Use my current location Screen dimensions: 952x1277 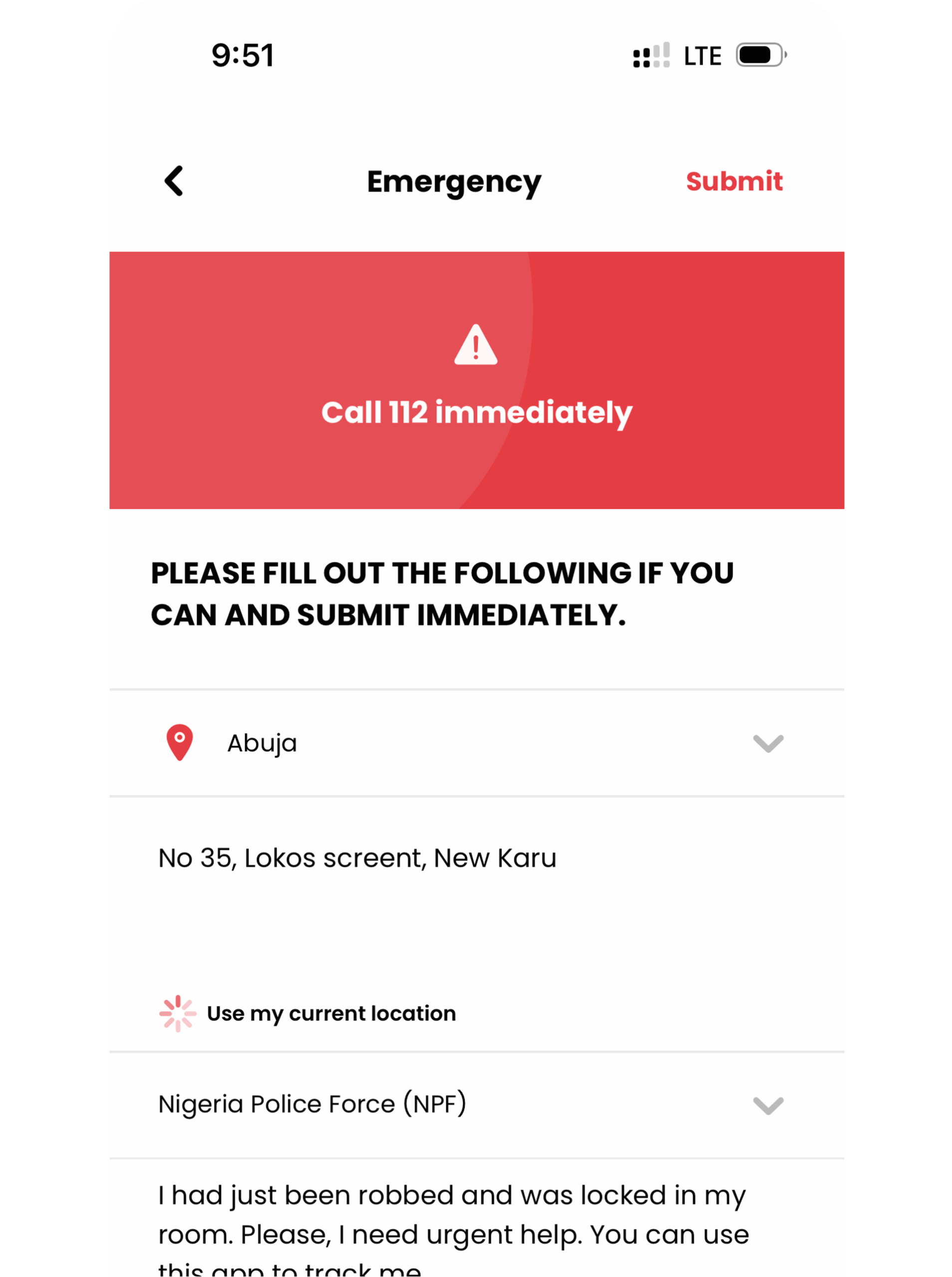coord(331,1013)
